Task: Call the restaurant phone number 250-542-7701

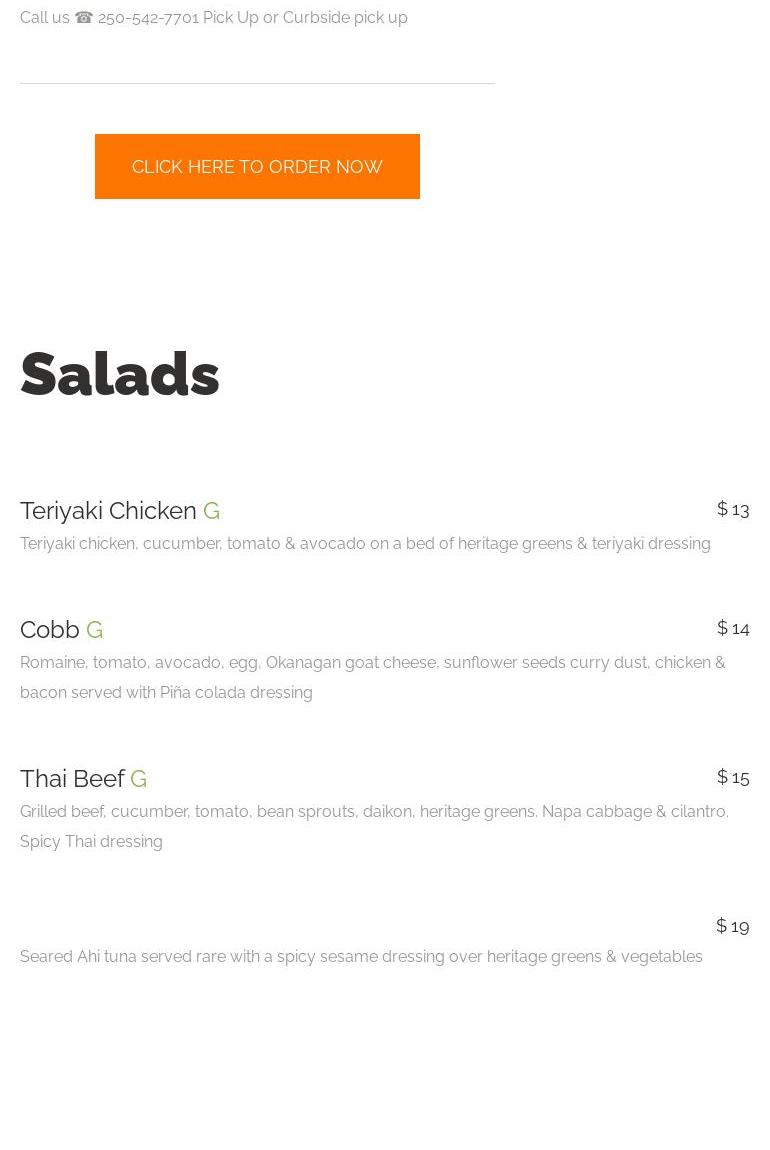Action: 148,17
